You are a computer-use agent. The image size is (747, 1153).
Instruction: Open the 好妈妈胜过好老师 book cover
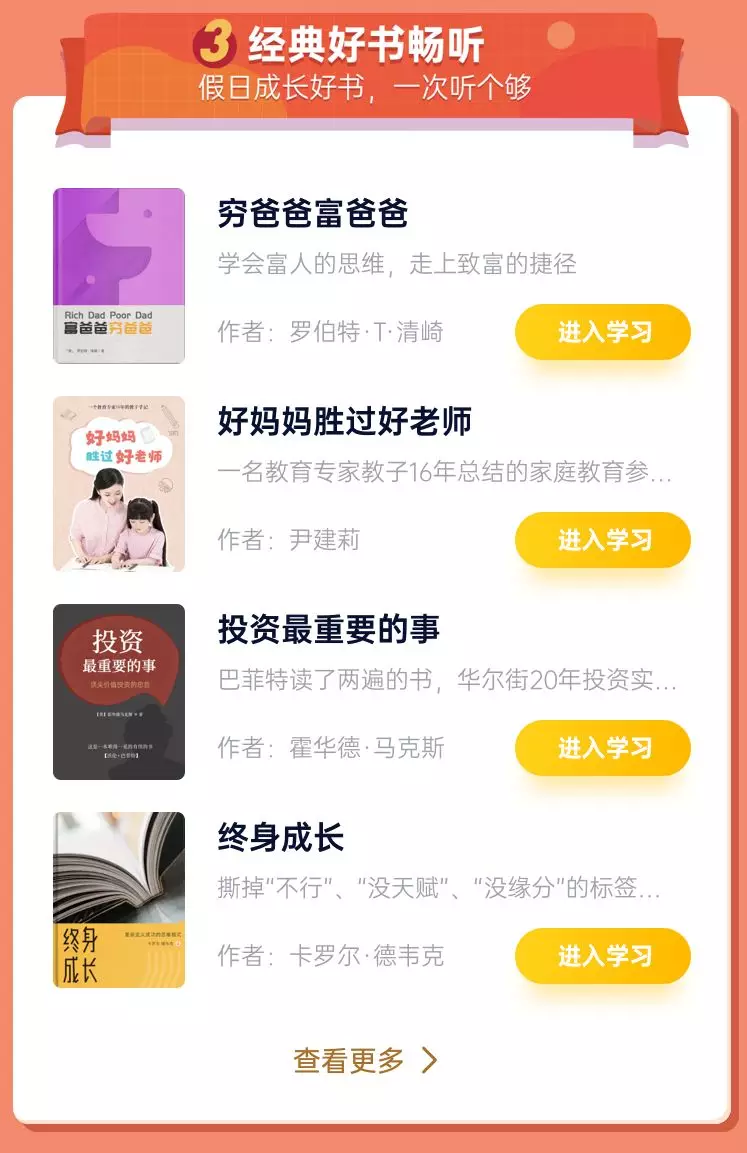(x=119, y=484)
